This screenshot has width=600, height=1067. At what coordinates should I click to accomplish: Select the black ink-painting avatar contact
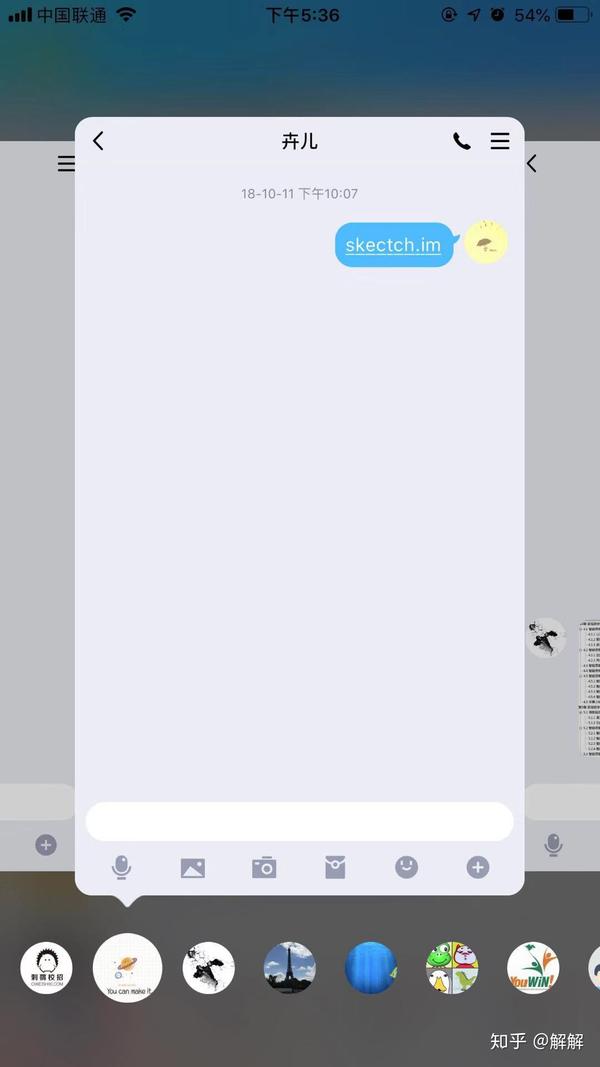(x=208, y=968)
